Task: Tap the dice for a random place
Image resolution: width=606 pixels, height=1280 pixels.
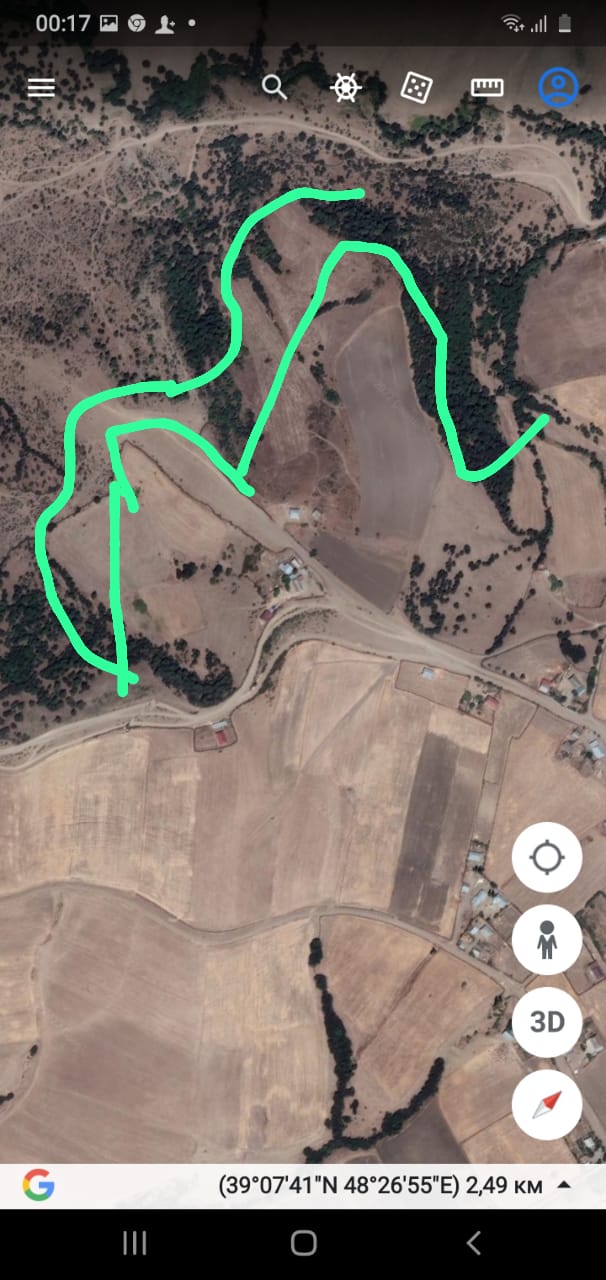Action: [416, 87]
